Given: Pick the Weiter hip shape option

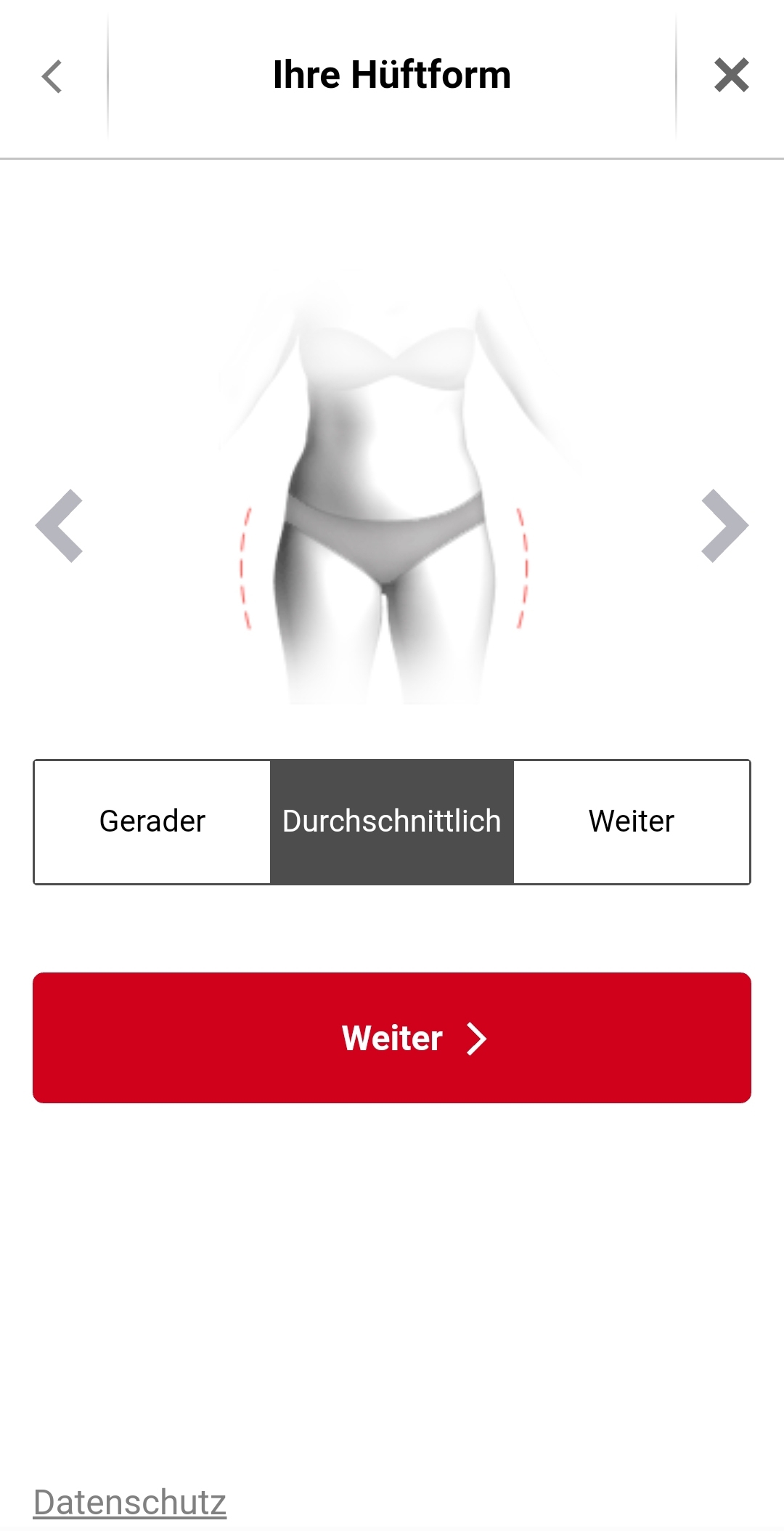Looking at the screenshot, I should pos(632,821).
